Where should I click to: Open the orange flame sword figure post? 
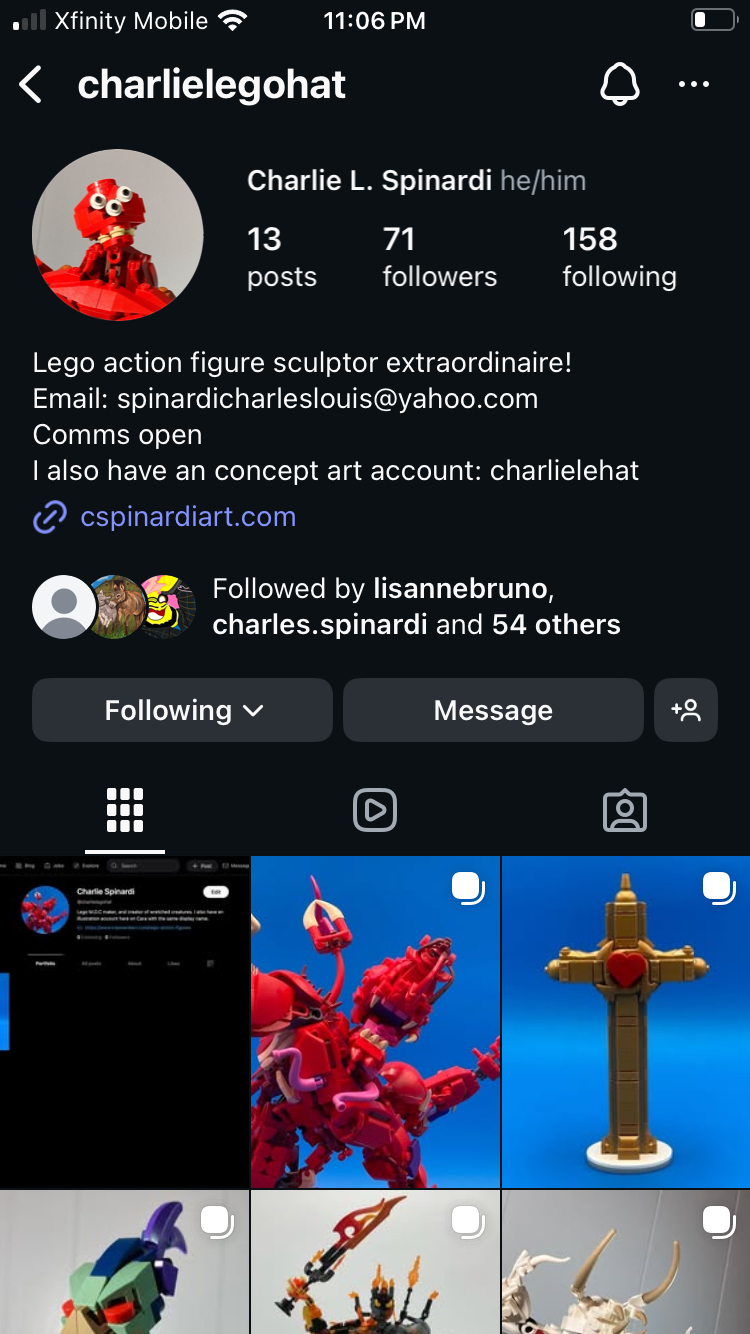coord(375,1262)
